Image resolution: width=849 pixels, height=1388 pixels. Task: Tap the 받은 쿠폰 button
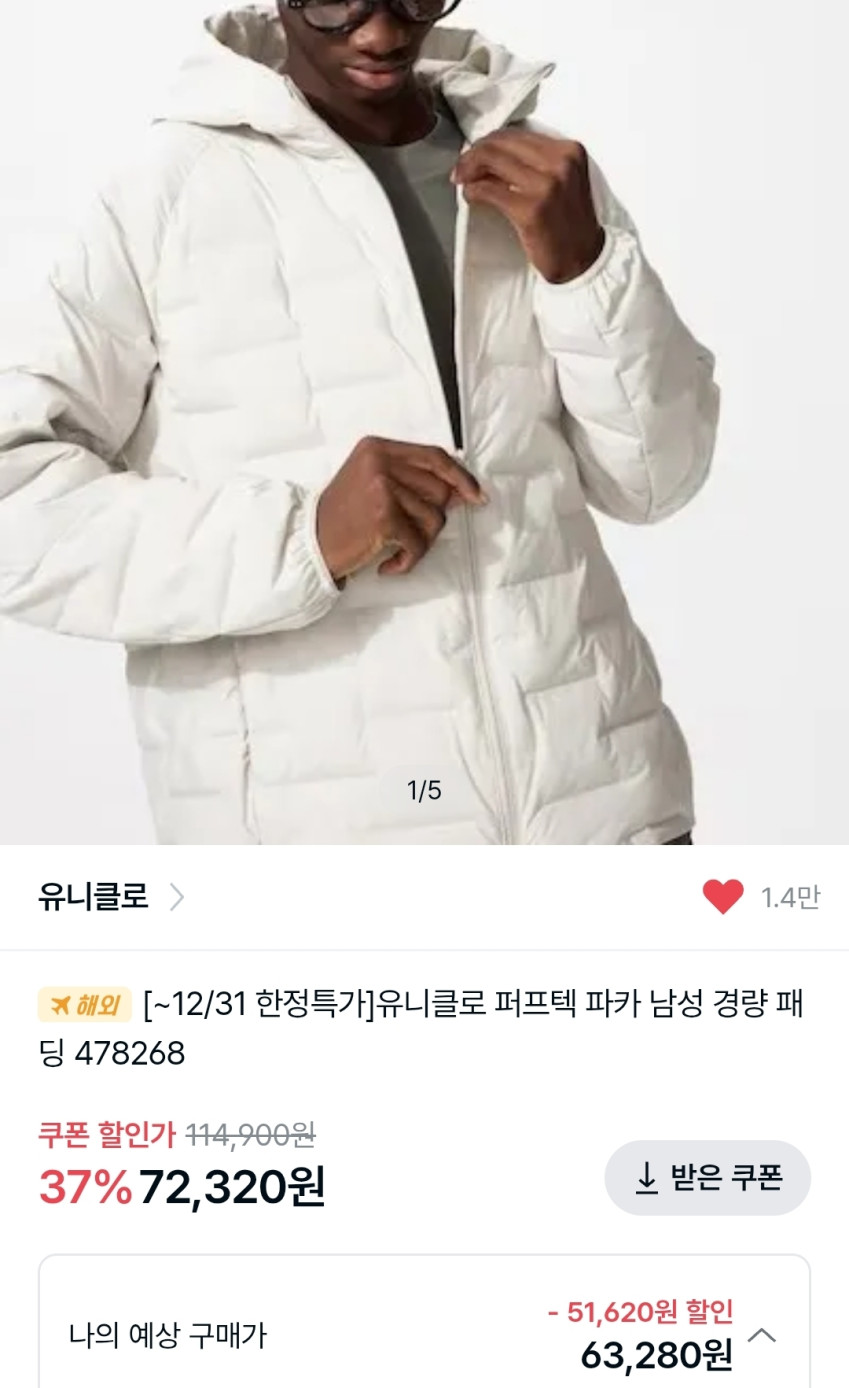707,1178
